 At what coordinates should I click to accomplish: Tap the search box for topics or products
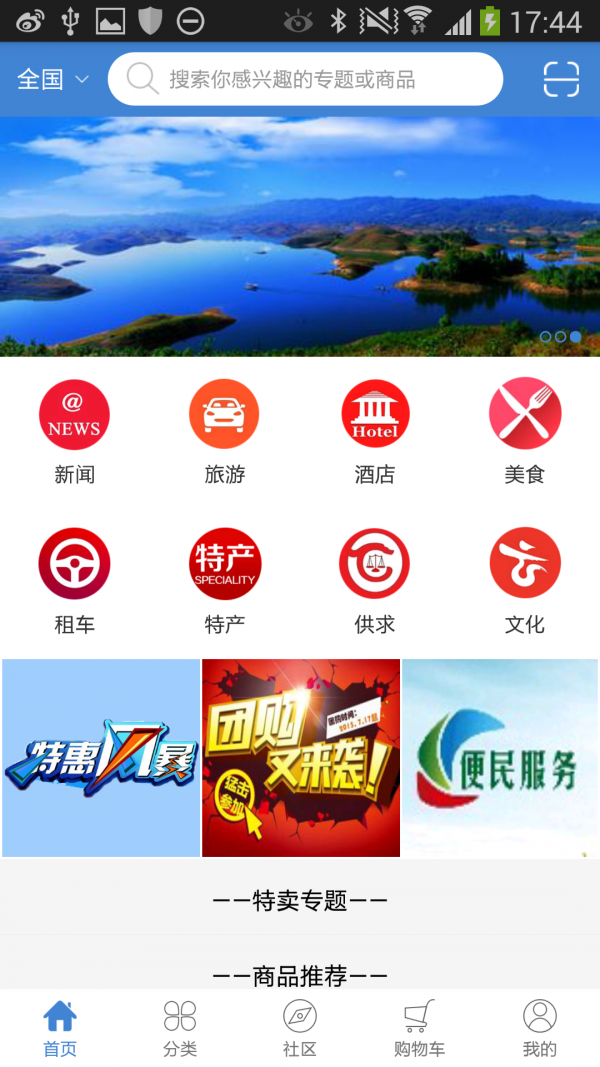pos(305,79)
